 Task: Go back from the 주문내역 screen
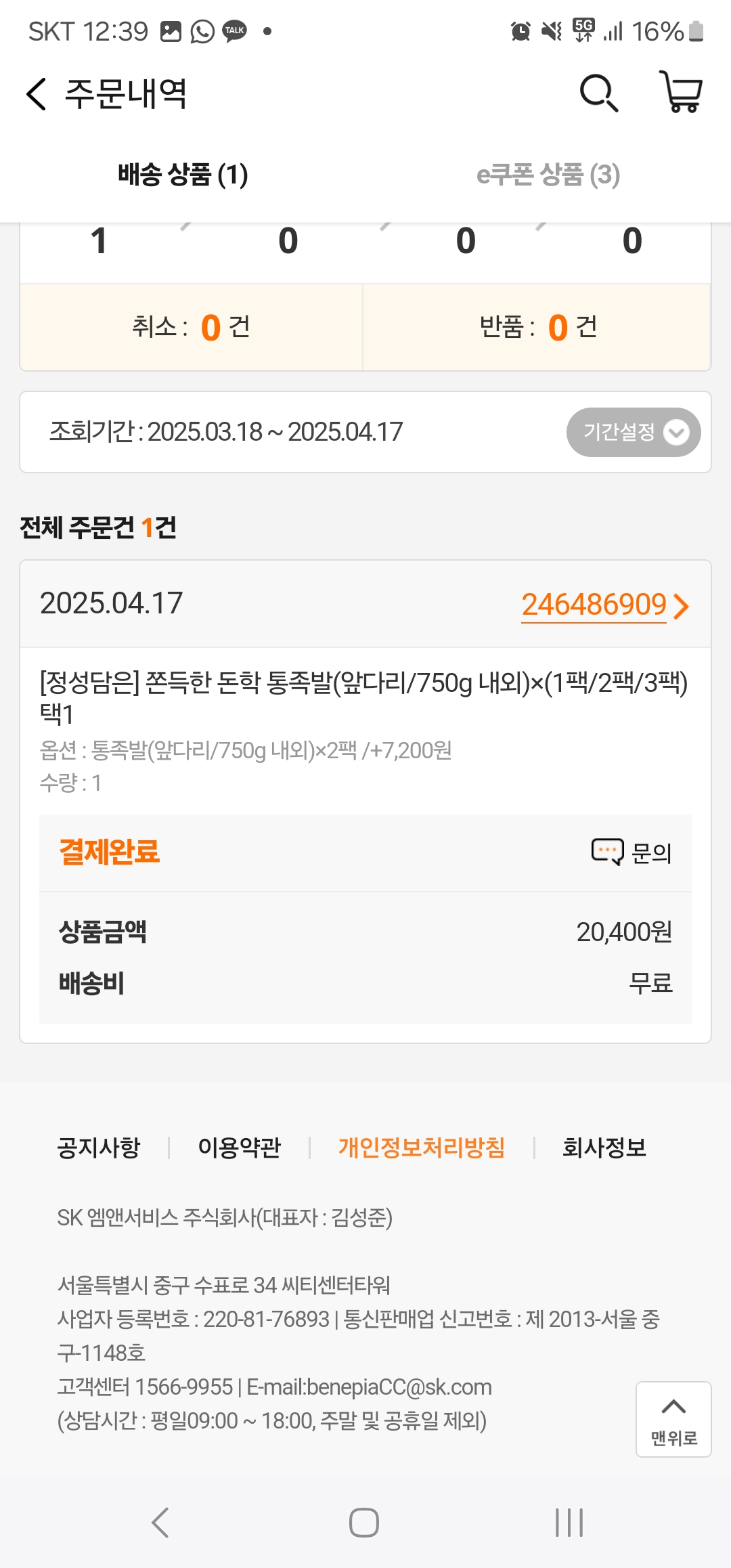[x=37, y=93]
